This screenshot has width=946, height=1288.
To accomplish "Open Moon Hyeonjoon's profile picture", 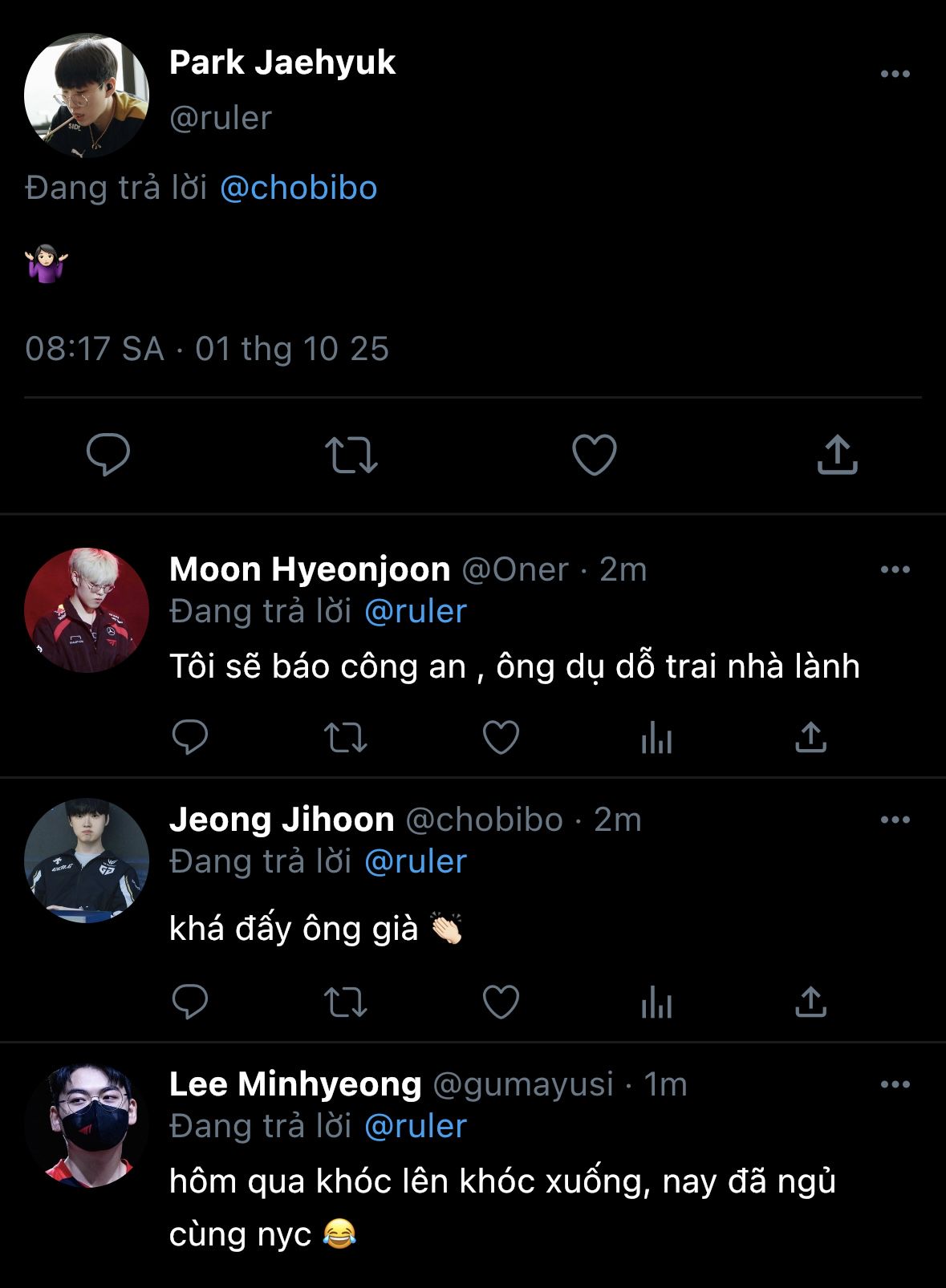I will point(87,610).
